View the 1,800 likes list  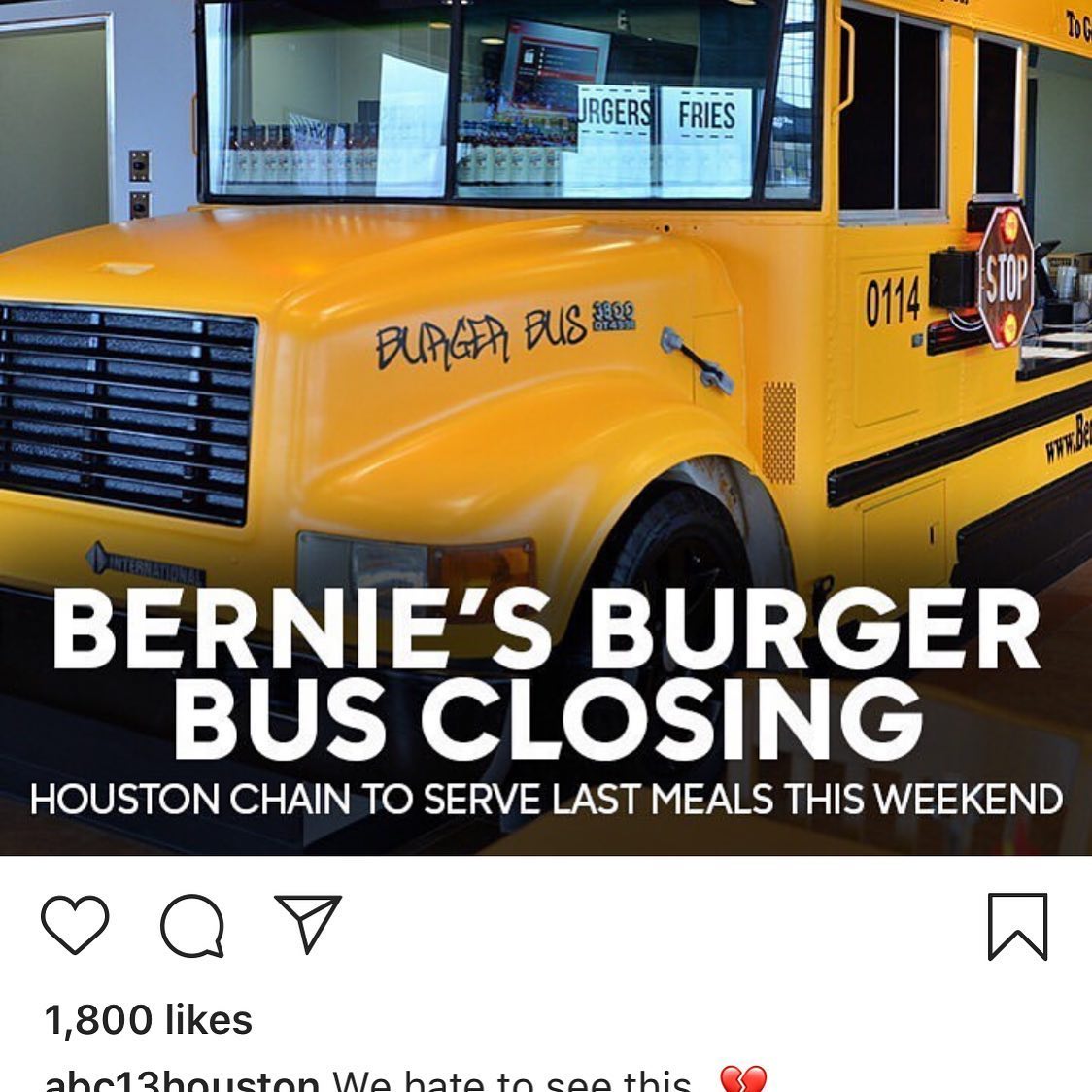coord(149,1020)
